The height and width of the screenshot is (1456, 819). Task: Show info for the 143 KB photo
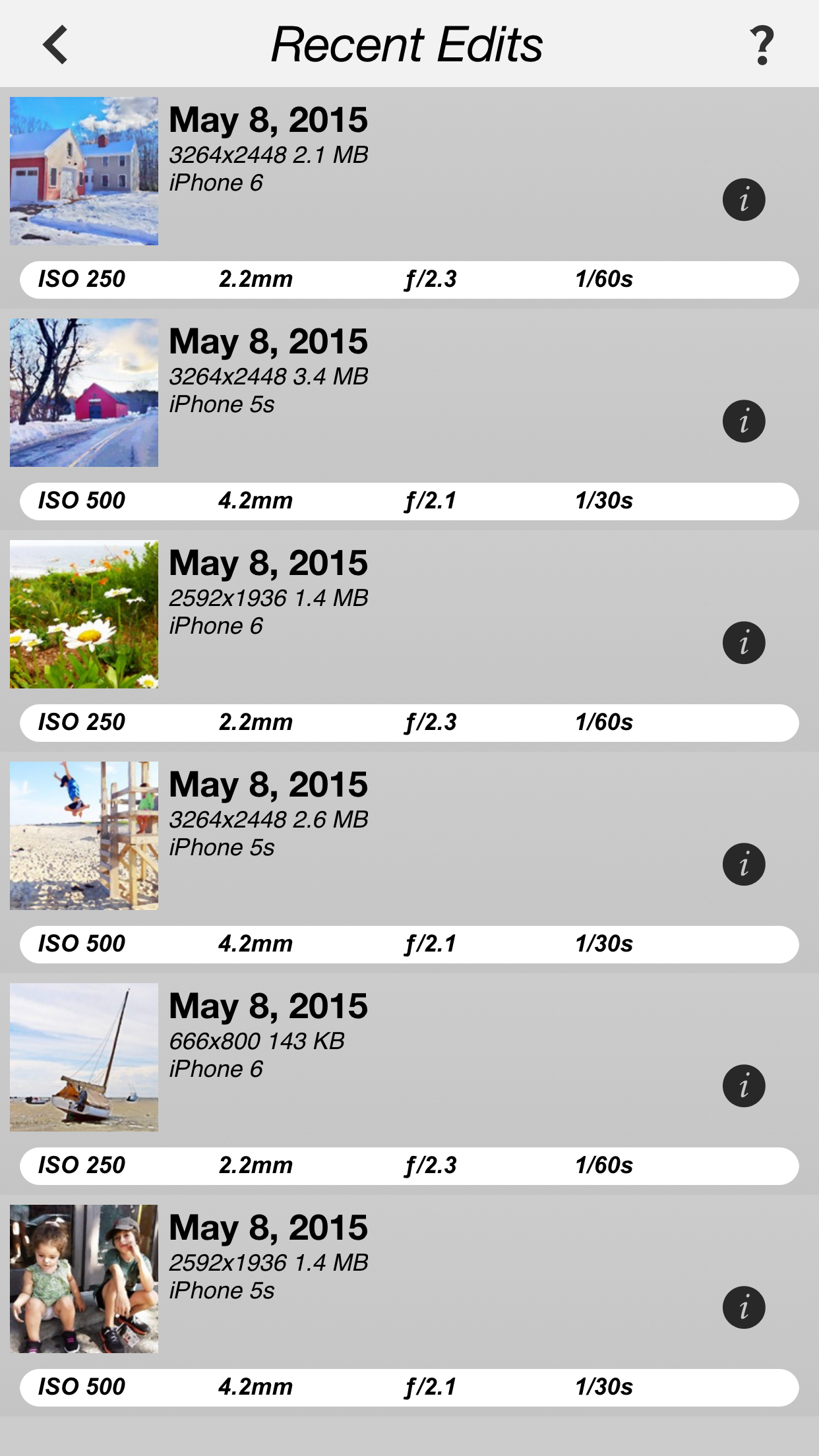click(744, 1086)
